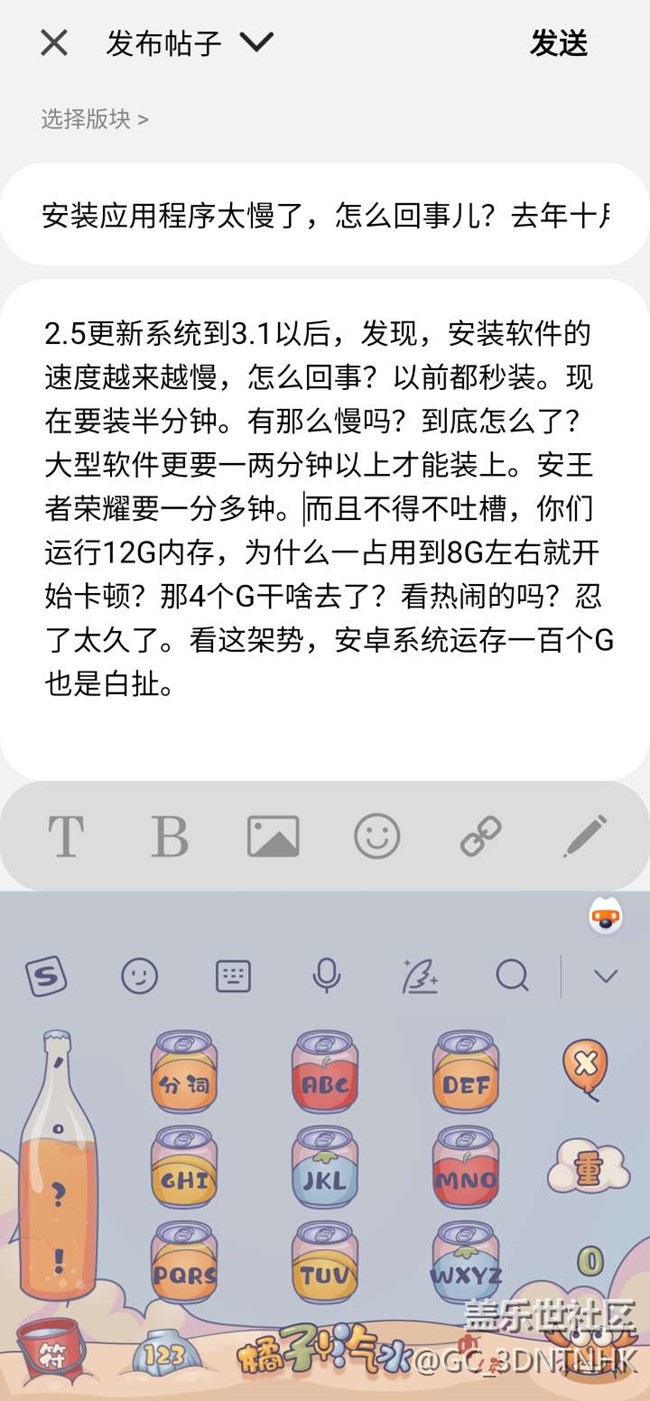Toggle bold formatting

point(169,836)
